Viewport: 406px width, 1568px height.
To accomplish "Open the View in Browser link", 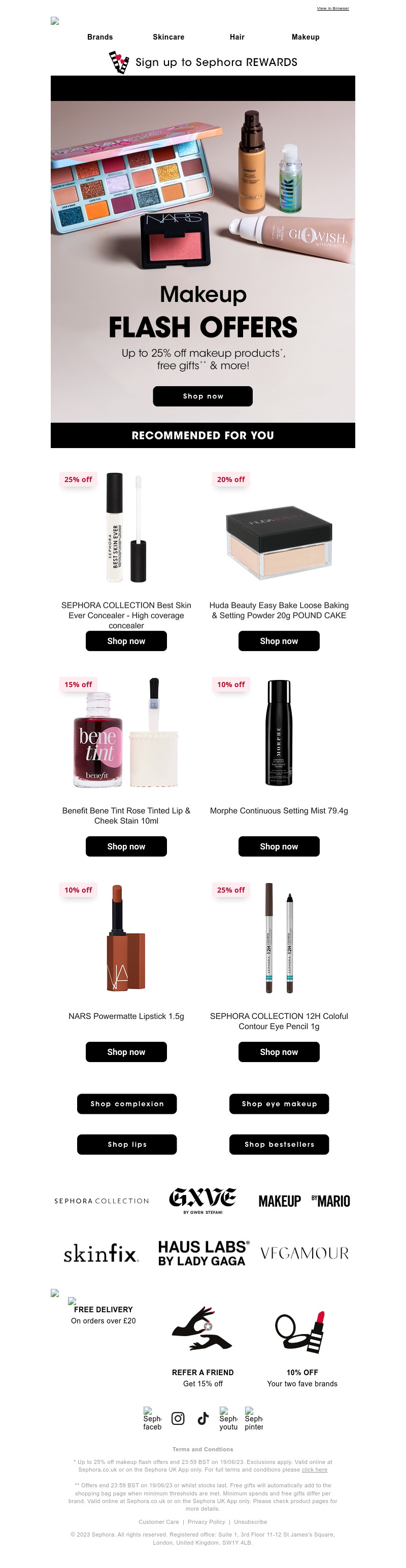I will click(332, 9).
